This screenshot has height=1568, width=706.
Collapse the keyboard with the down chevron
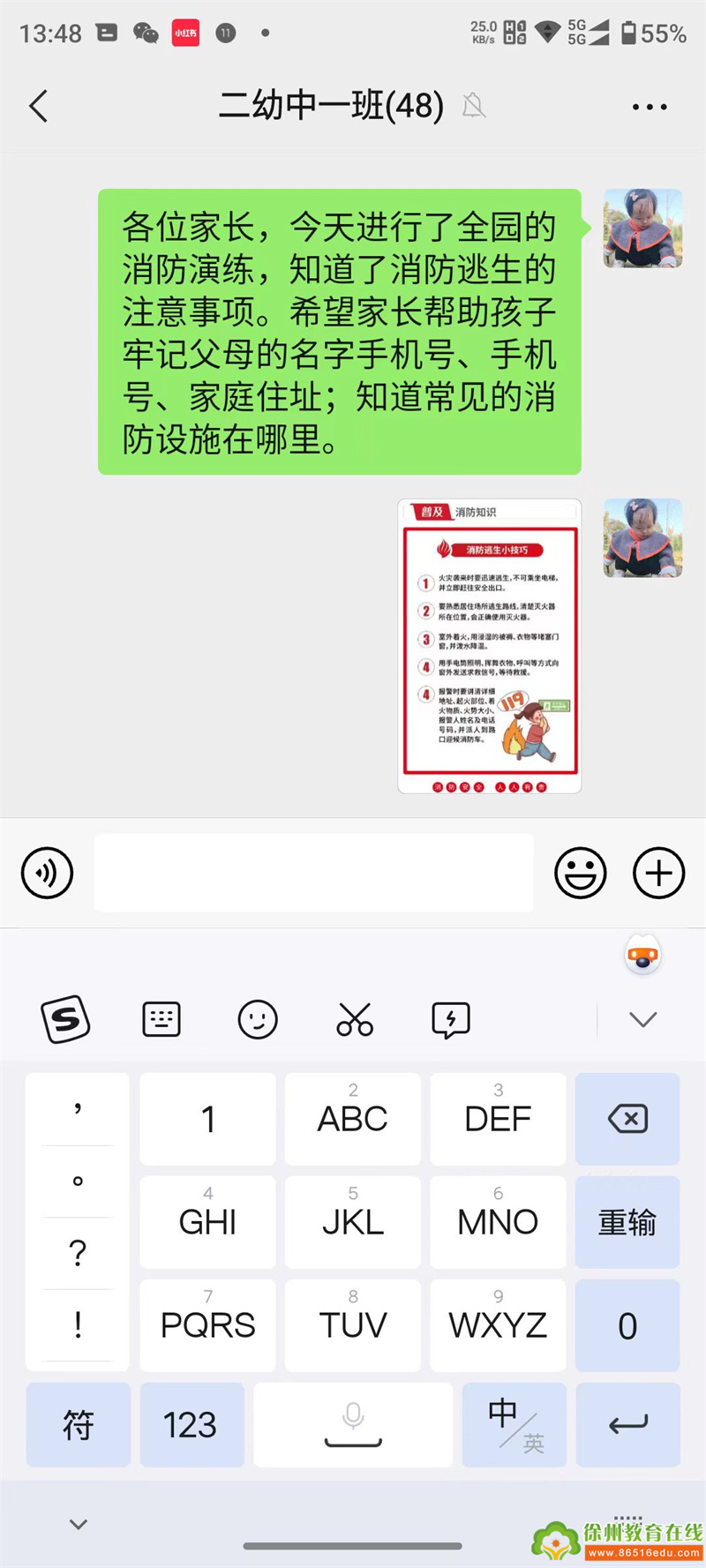pyautogui.click(x=642, y=1019)
